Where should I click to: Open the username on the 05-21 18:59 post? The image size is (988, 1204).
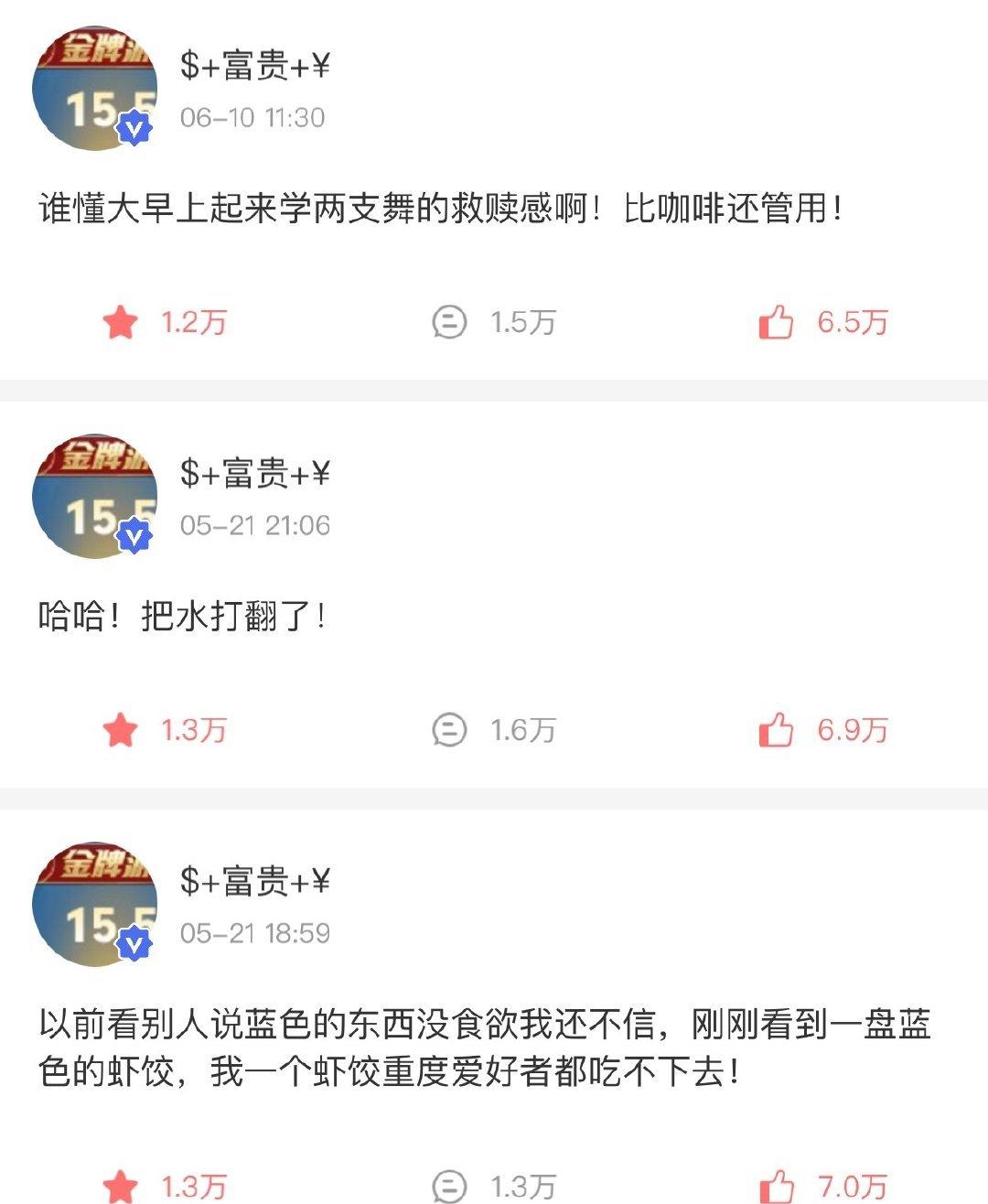254,881
